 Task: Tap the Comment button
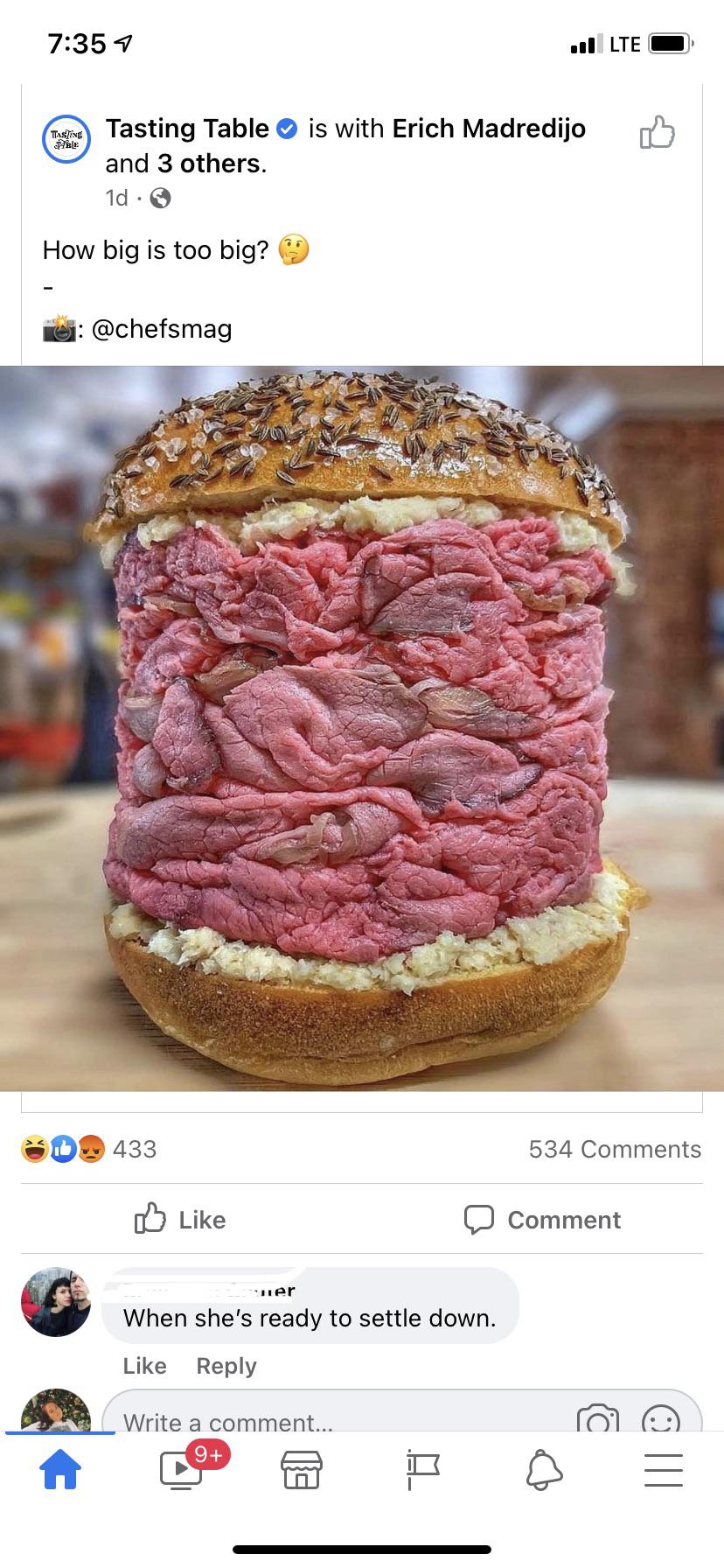tap(542, 1219)
